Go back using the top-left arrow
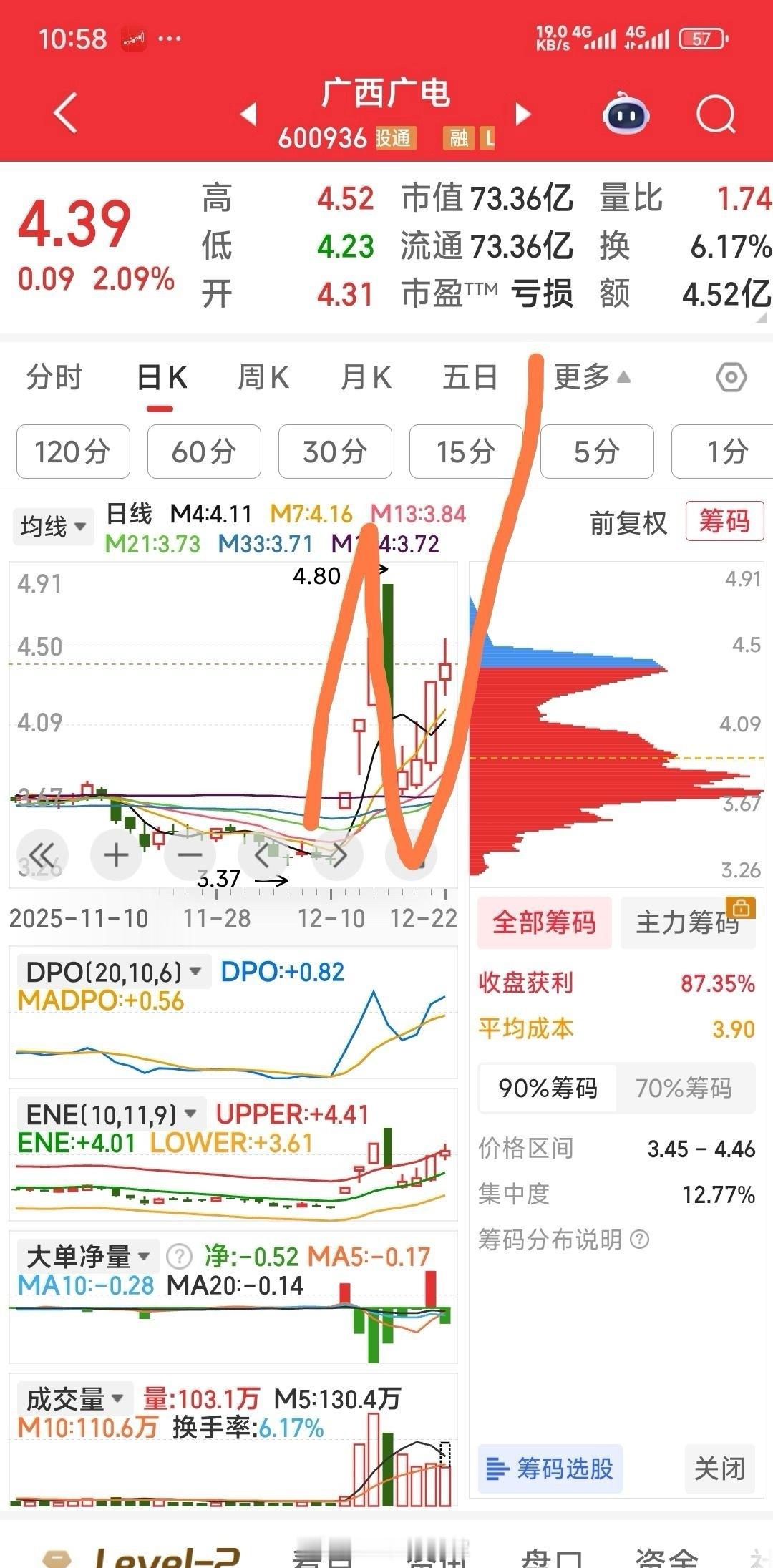The width and height of the screenshot is (773, 1568). [x=66, y=113]
